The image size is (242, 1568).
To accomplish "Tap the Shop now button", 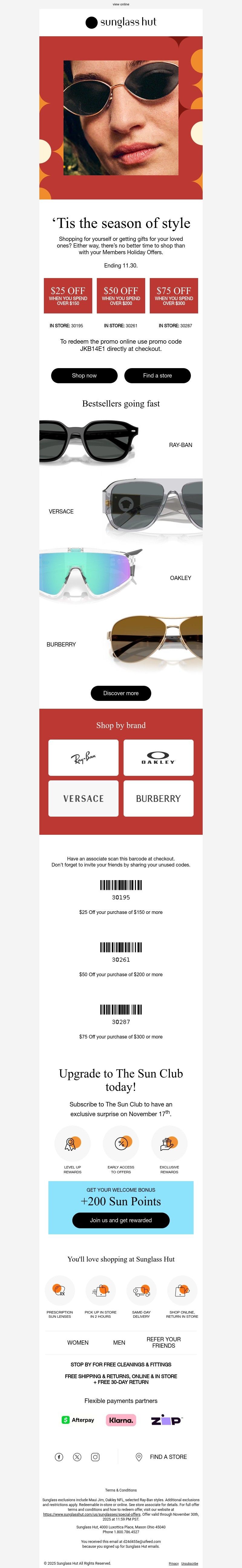I will pyautogui.click(x=84, y=376).
